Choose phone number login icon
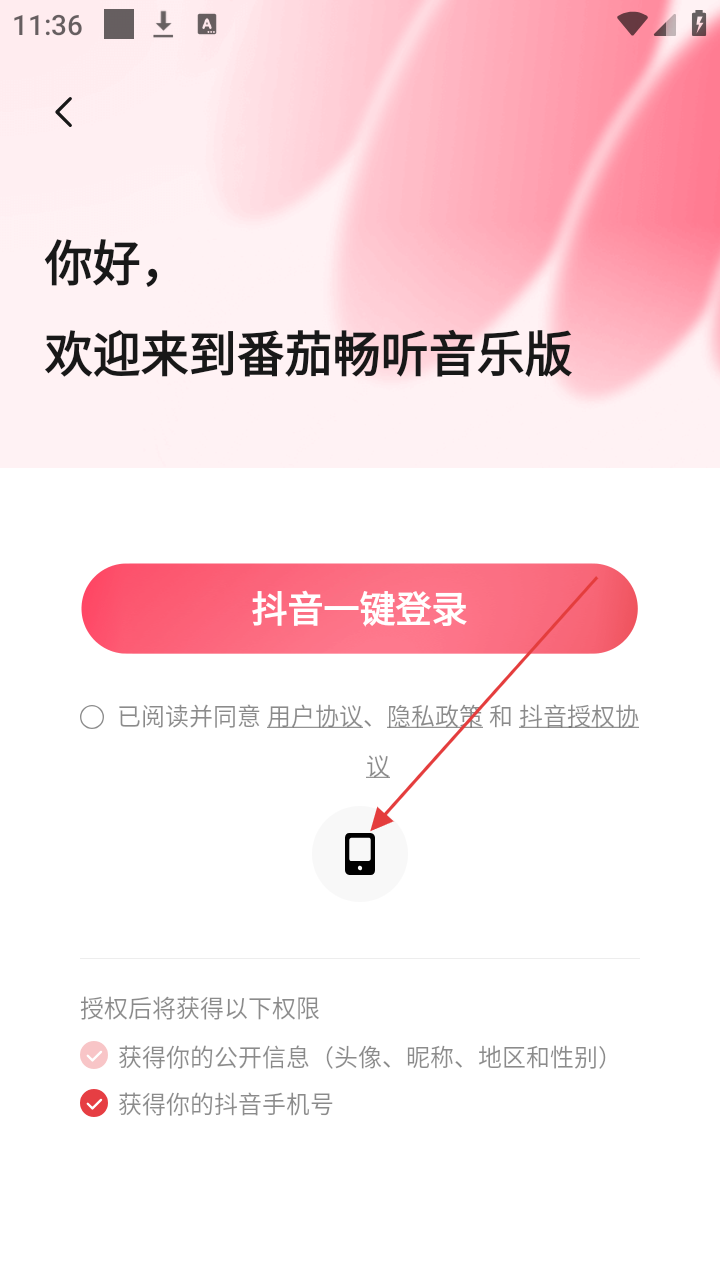720x1280 pixels. [360, 854]
